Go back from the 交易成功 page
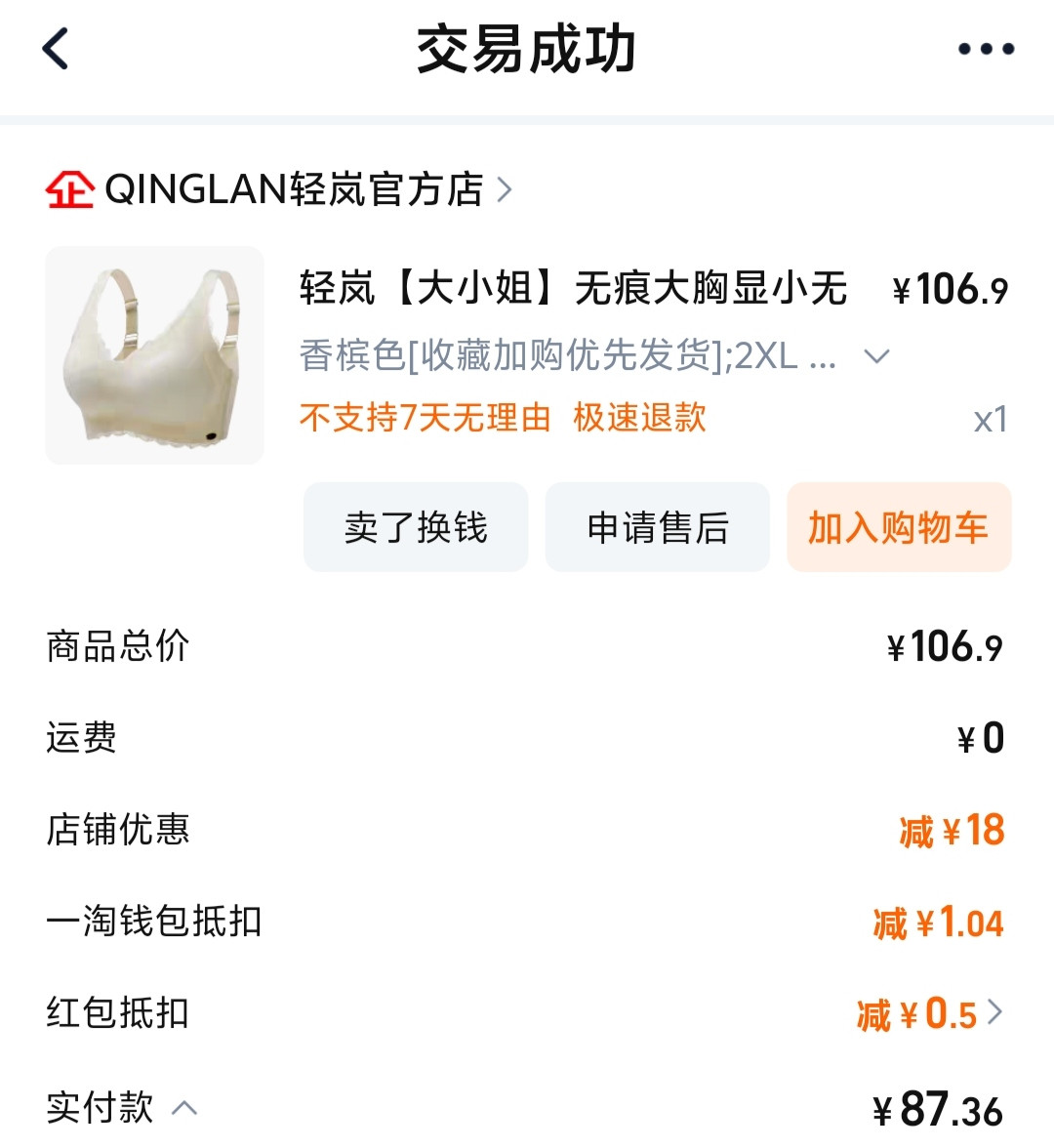The image size is (1054, 1148). (x=57, y=49)
